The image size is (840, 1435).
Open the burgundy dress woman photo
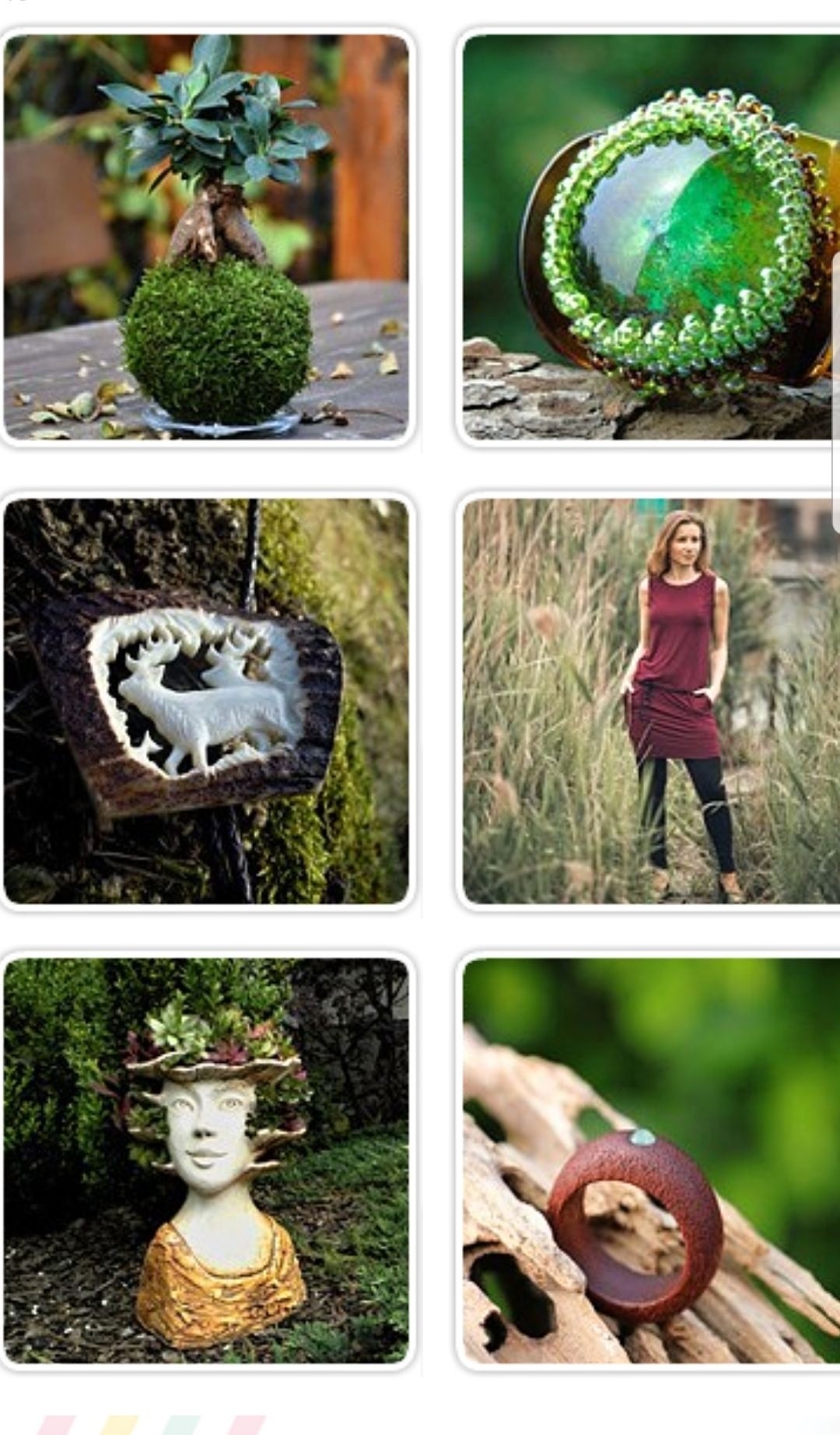(x=649, y=700)
